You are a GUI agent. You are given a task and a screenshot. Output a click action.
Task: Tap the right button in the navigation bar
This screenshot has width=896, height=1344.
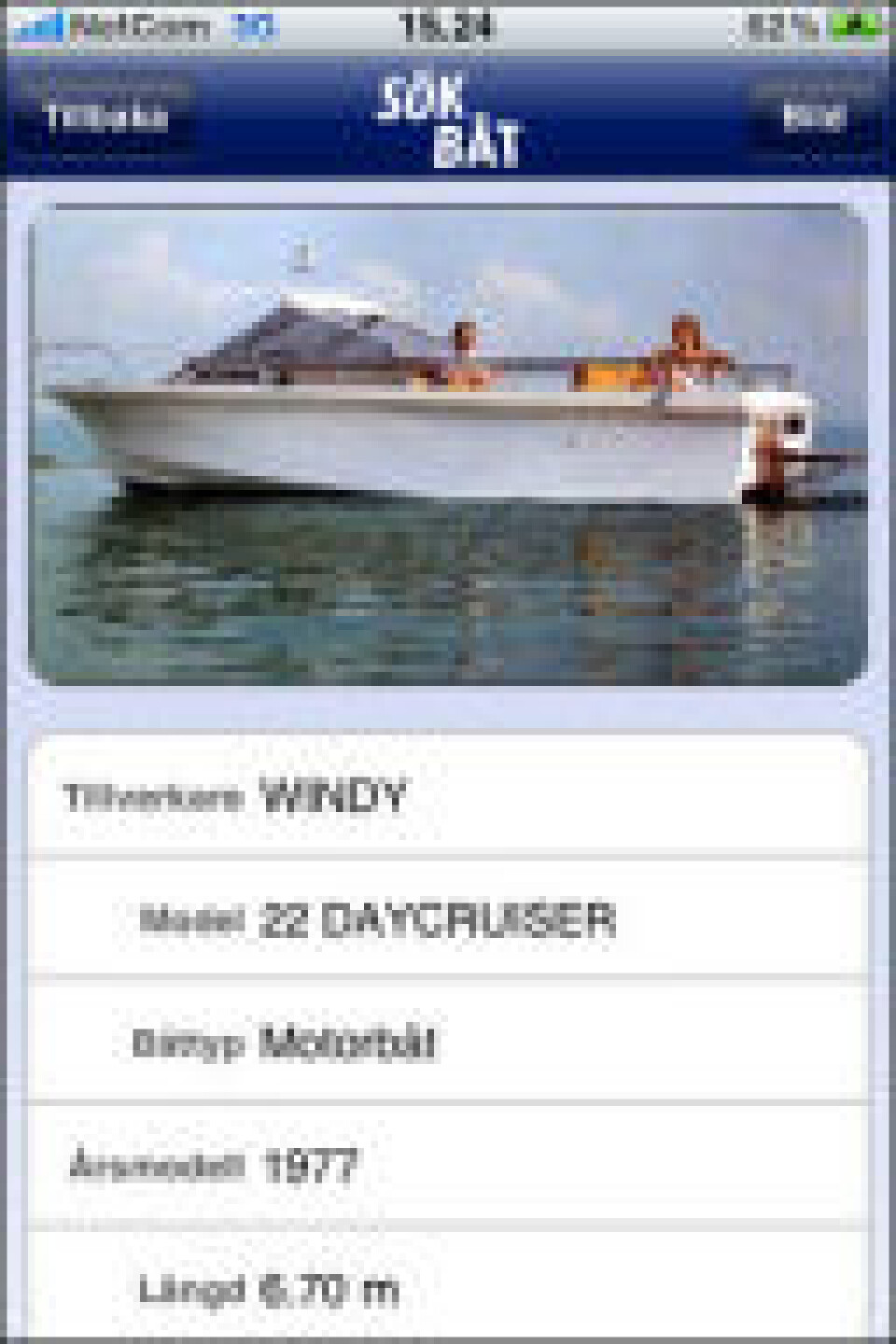tap(812, 118)
